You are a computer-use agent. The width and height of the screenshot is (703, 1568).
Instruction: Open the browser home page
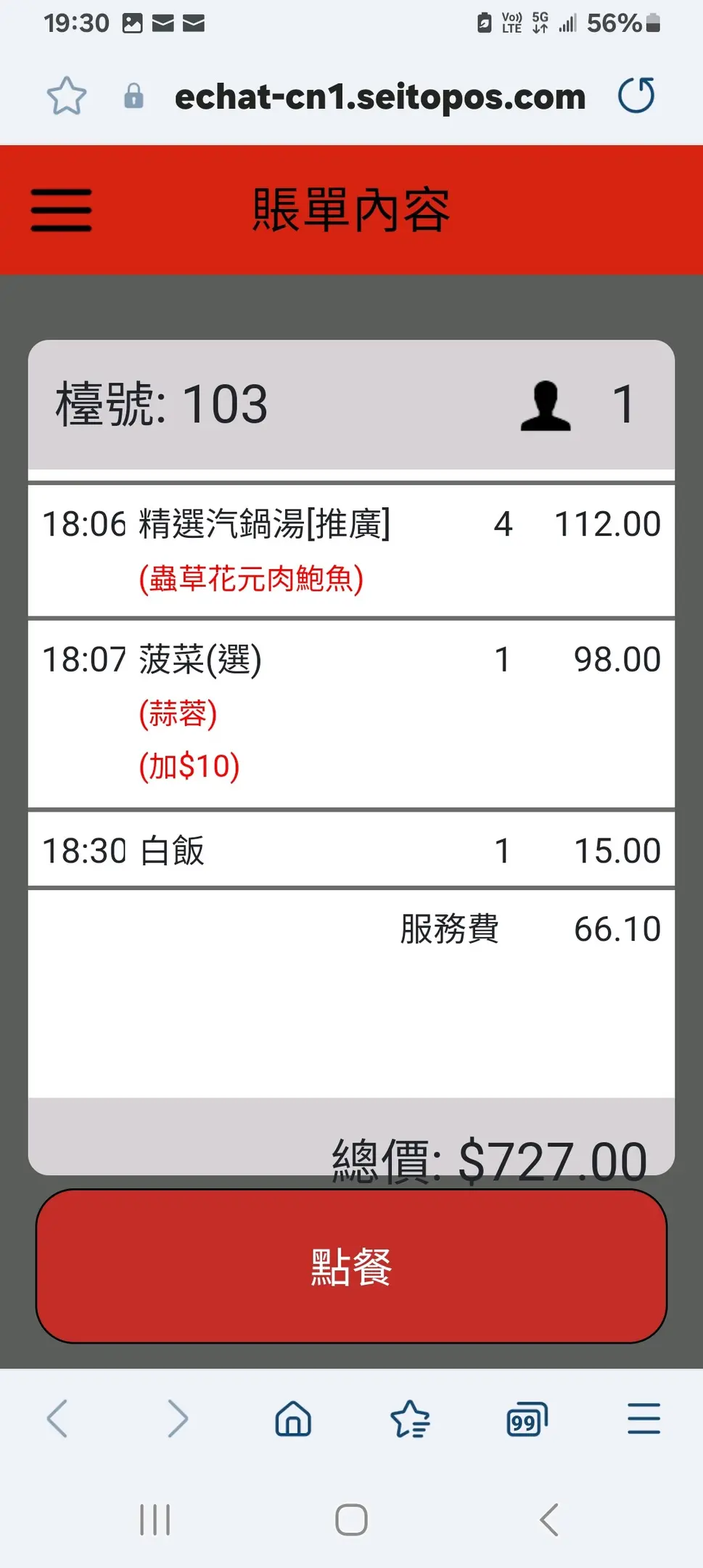(x=293, y=1418)
